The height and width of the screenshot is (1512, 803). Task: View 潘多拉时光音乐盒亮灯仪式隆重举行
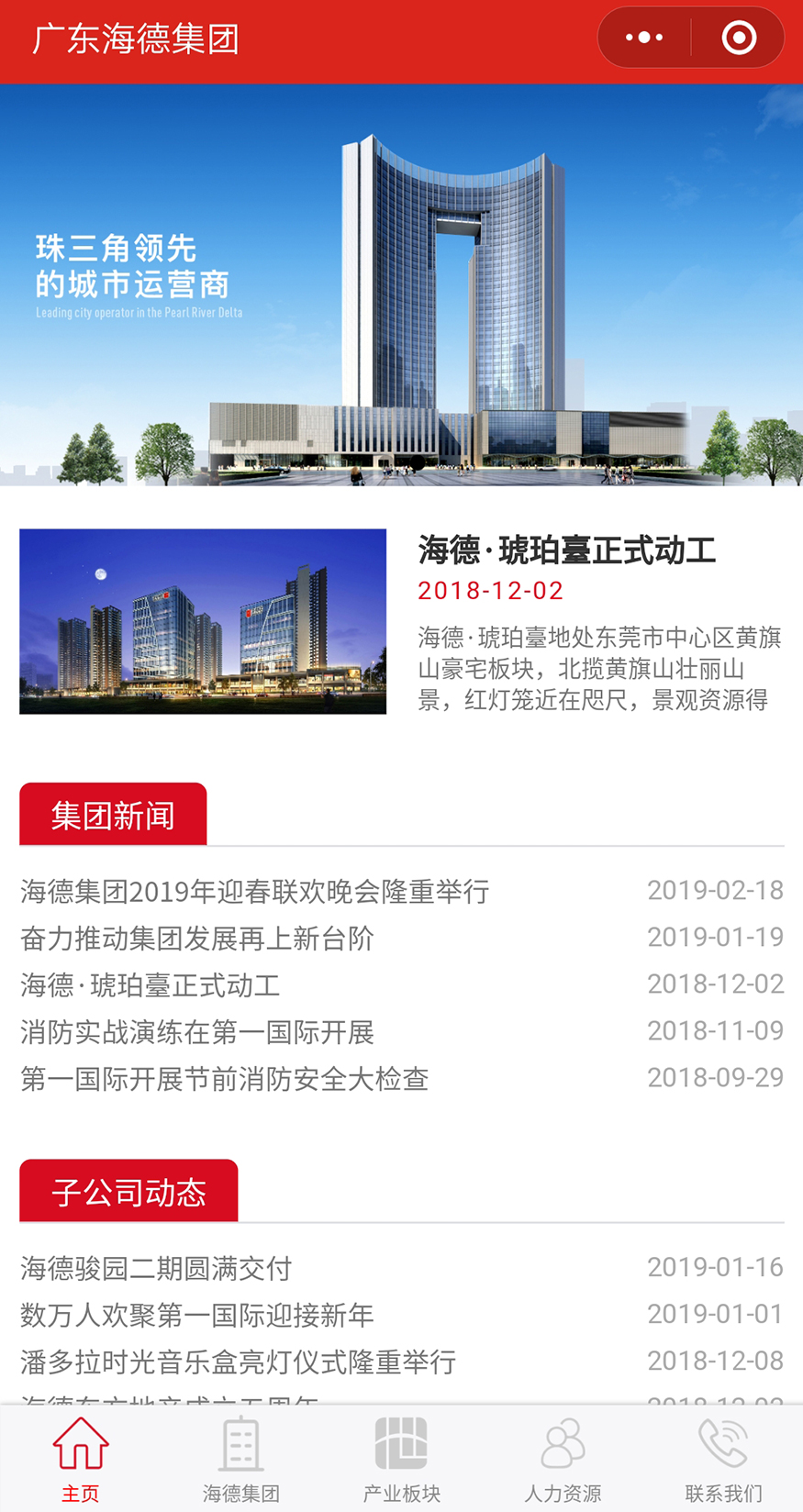(x=401, y=1362)
